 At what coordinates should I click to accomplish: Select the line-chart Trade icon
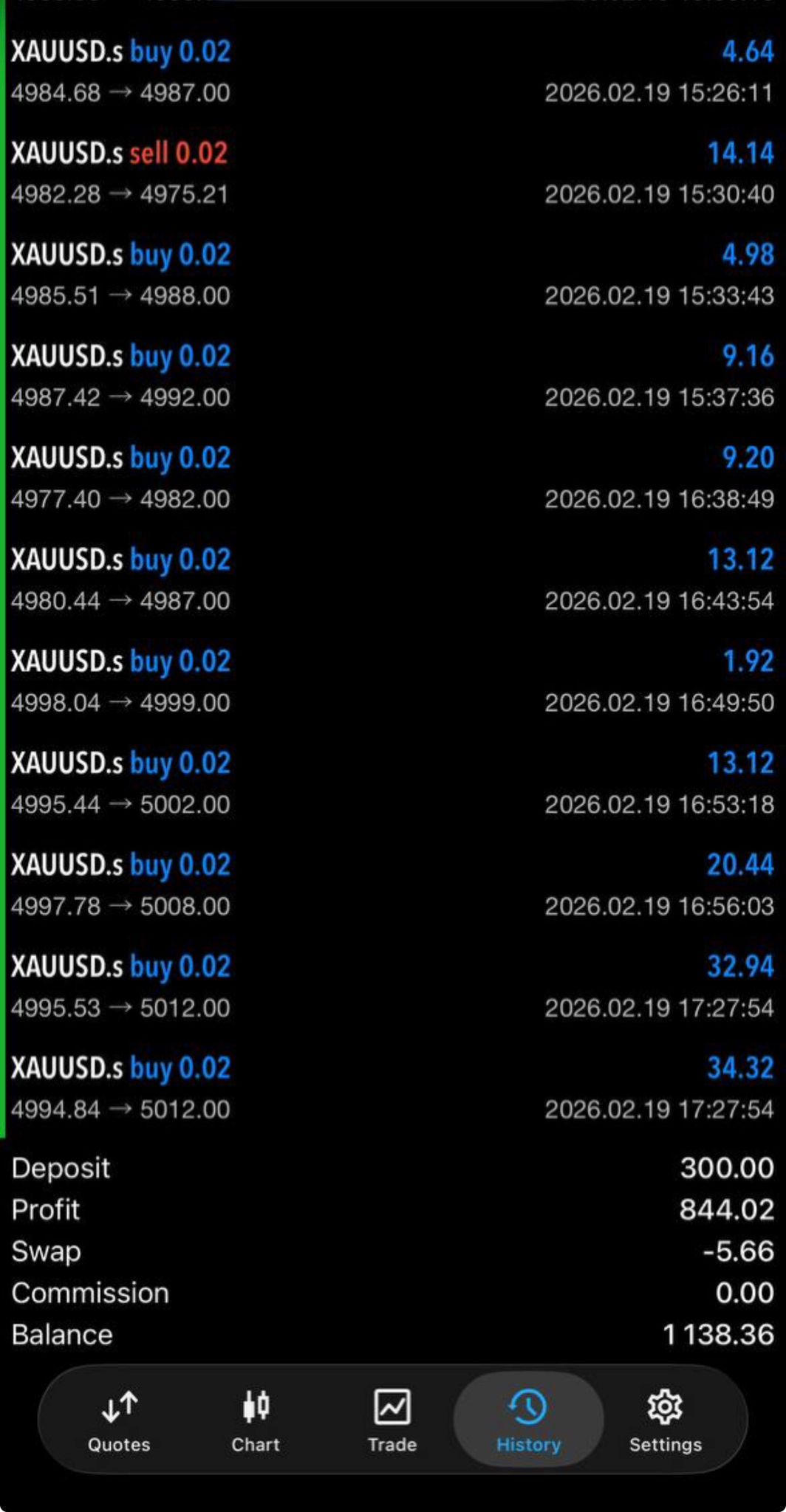click(x=392, y=1406)
